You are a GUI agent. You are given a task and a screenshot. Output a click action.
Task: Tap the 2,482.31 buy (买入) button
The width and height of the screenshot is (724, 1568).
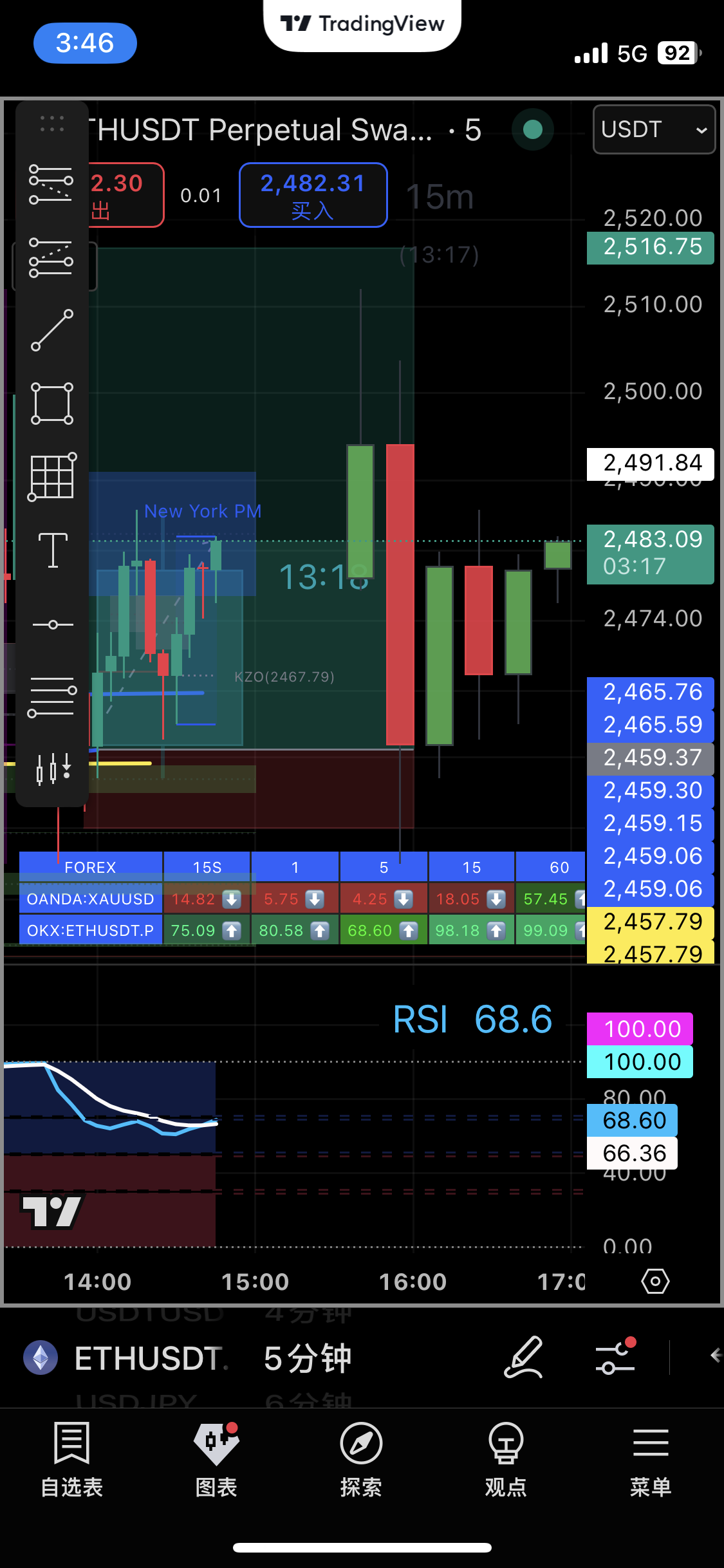pos(313,195)
